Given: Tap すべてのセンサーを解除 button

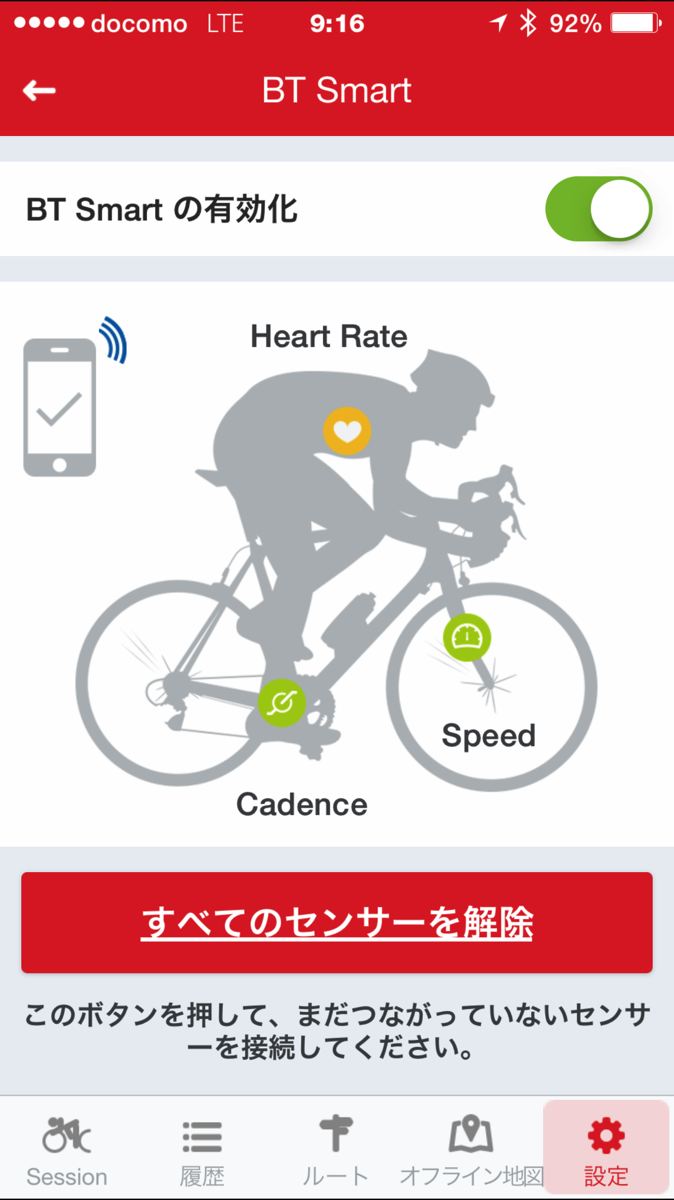Looking at the screenshot, I should click(337, 922).
